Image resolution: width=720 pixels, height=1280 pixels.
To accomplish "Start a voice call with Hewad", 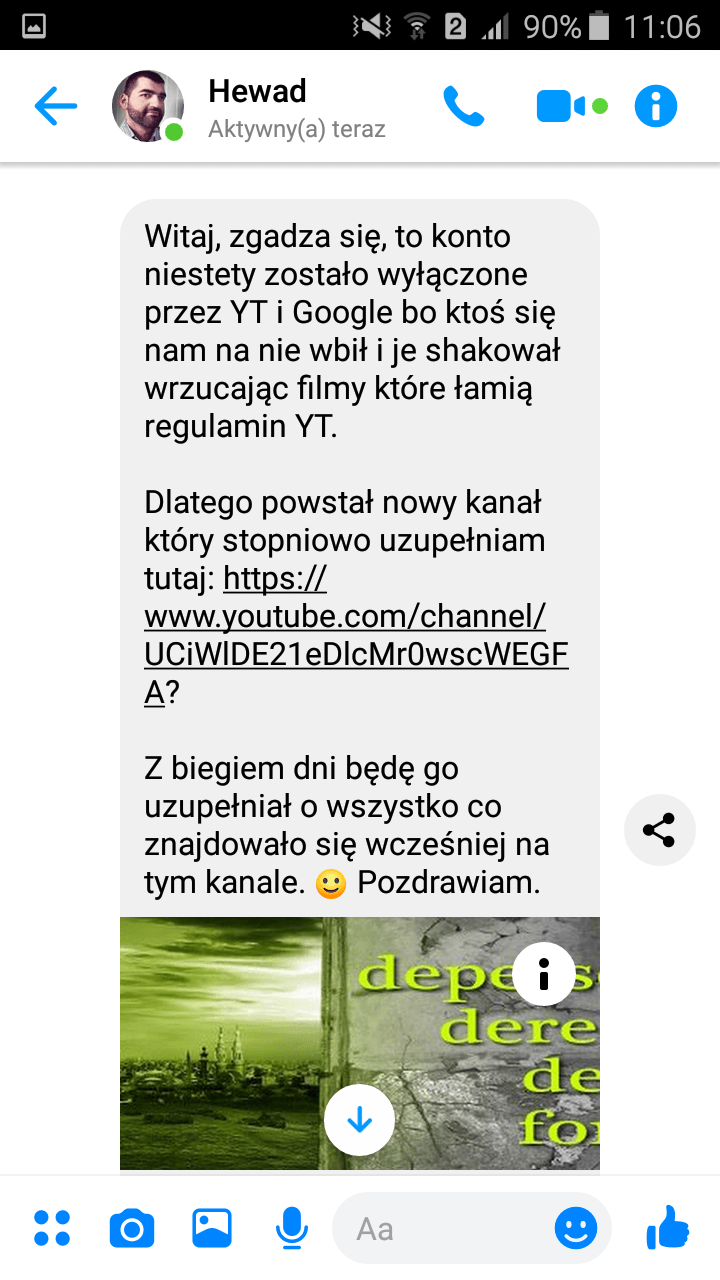I will coord(463,106).
